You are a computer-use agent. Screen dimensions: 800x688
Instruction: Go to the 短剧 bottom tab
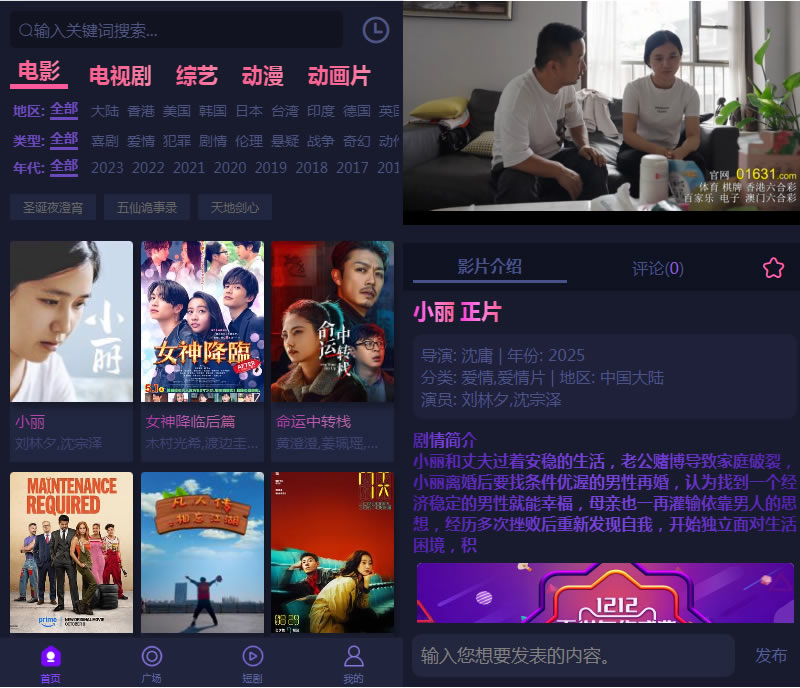coord(253,663)
